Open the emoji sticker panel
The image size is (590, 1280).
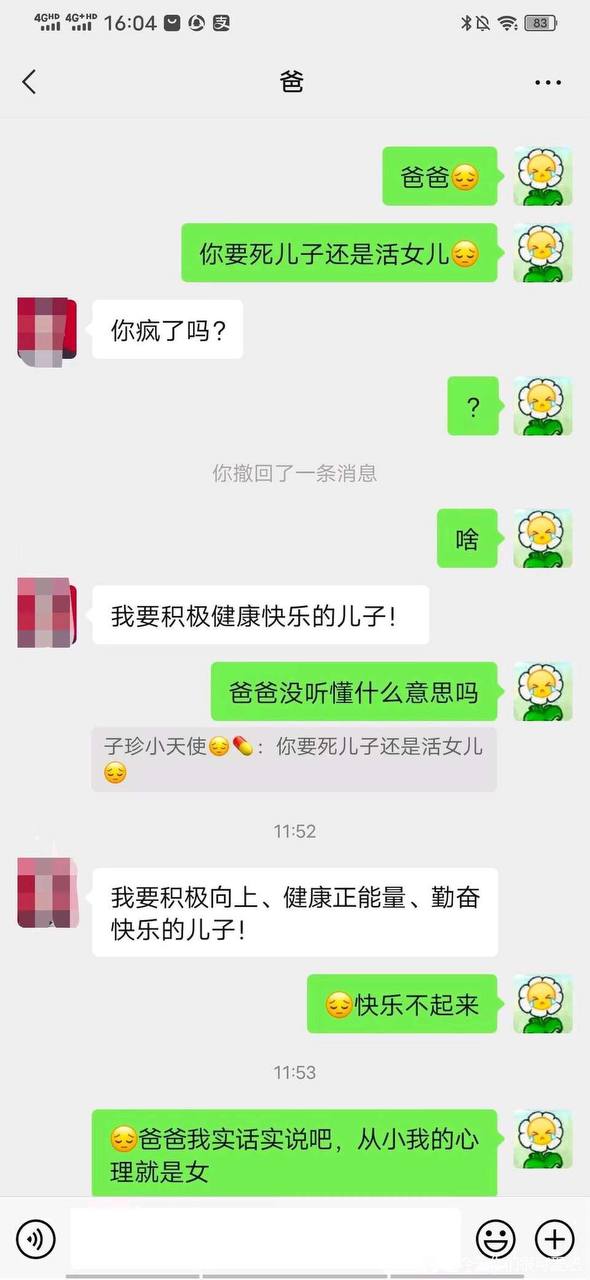(495, 1240)
